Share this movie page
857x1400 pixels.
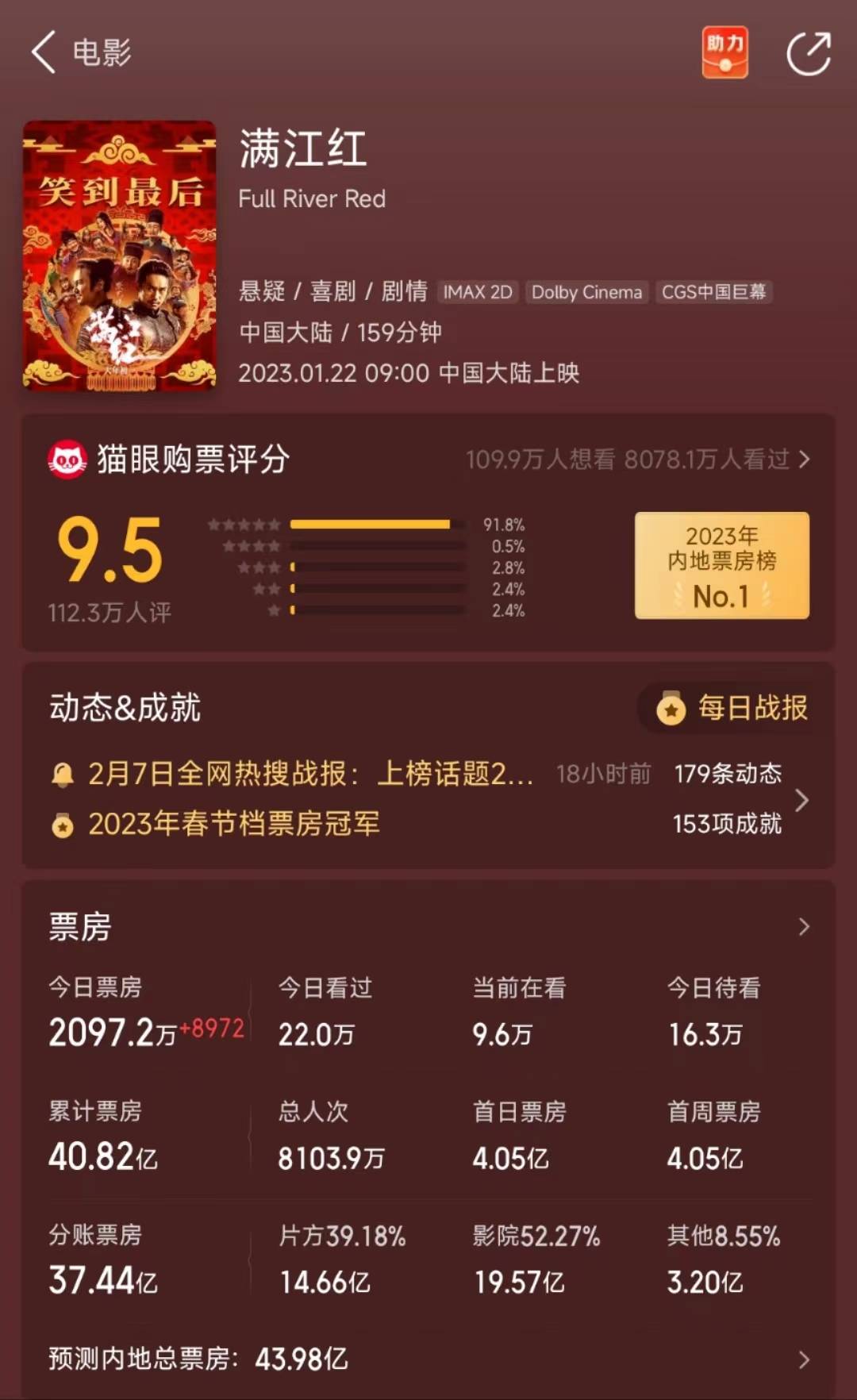tap(809, 53)
